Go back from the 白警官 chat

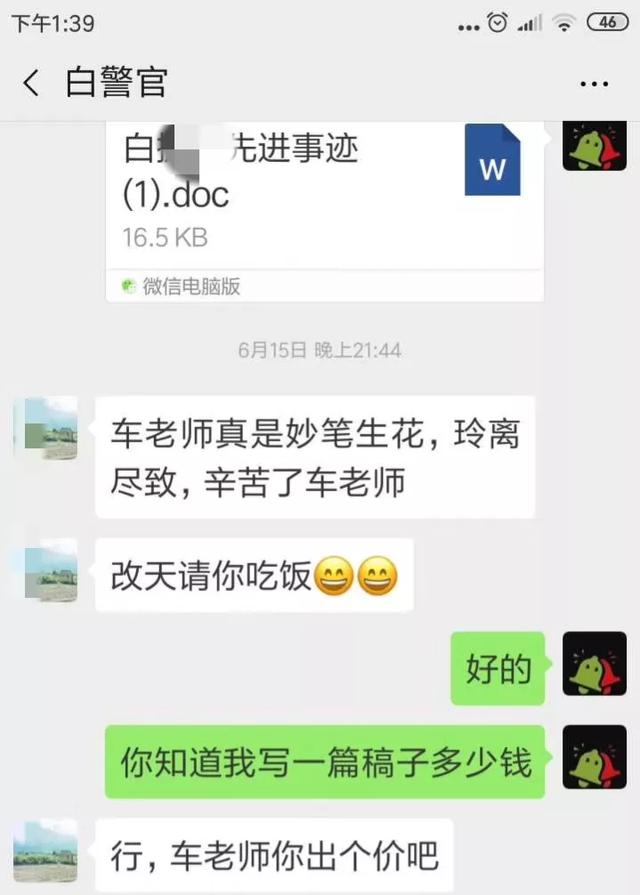(31, 83)
